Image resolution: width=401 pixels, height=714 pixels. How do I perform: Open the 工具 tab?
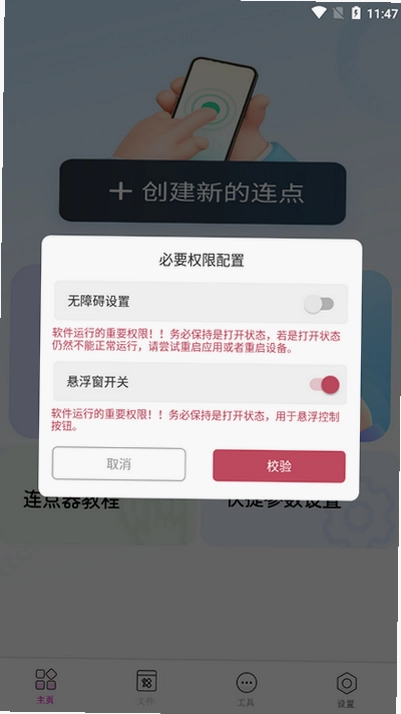246,688
